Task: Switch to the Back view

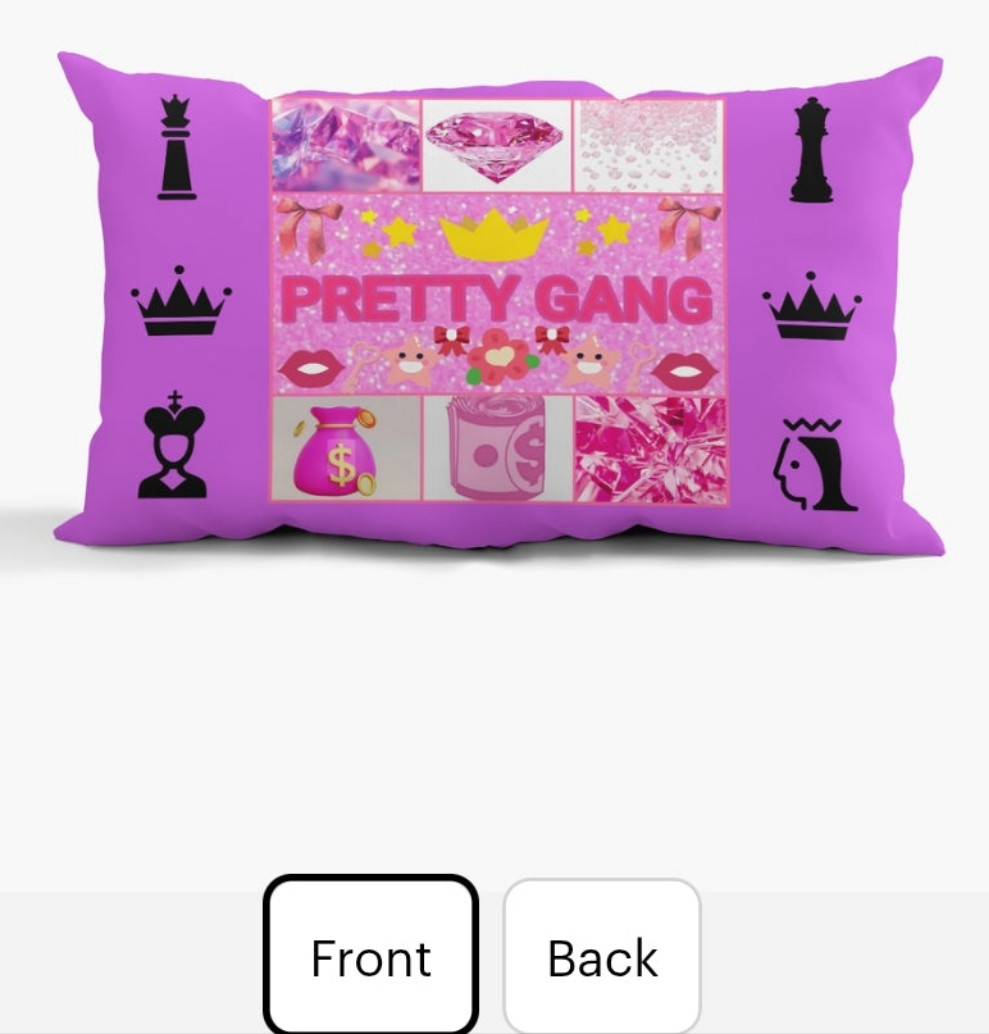Action: coord(602,957)
